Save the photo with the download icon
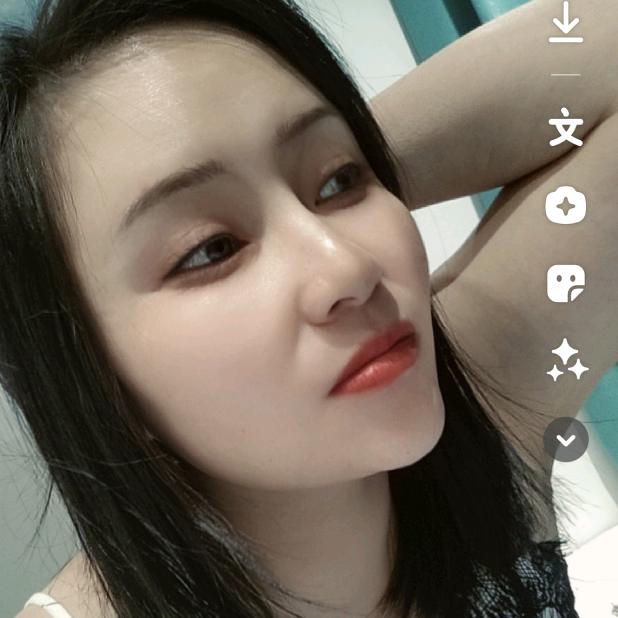The width and height of the screenshot is (618, 618). pos(566,23)
